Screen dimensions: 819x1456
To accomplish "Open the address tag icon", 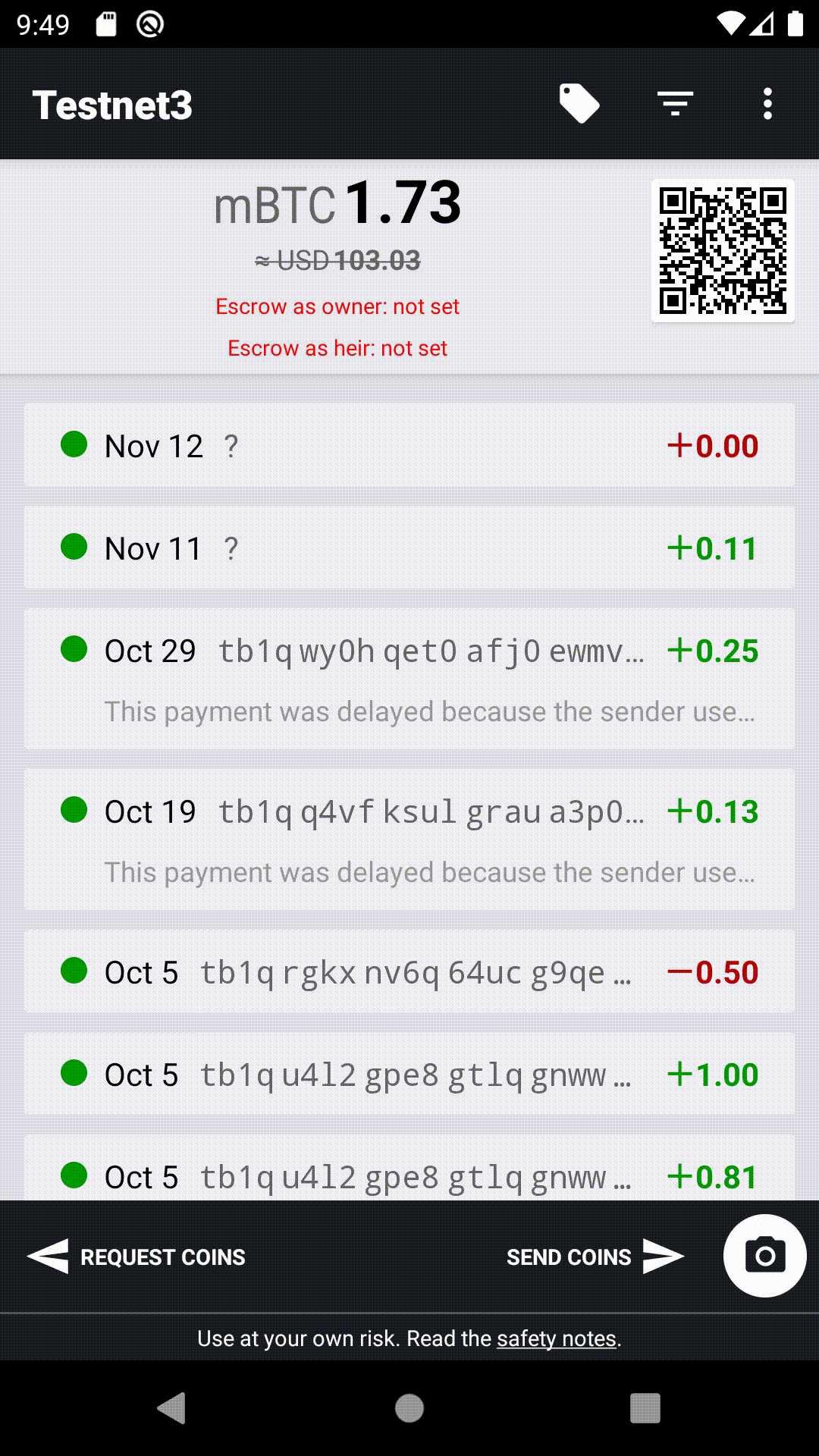I will click(x=579, y=104).
